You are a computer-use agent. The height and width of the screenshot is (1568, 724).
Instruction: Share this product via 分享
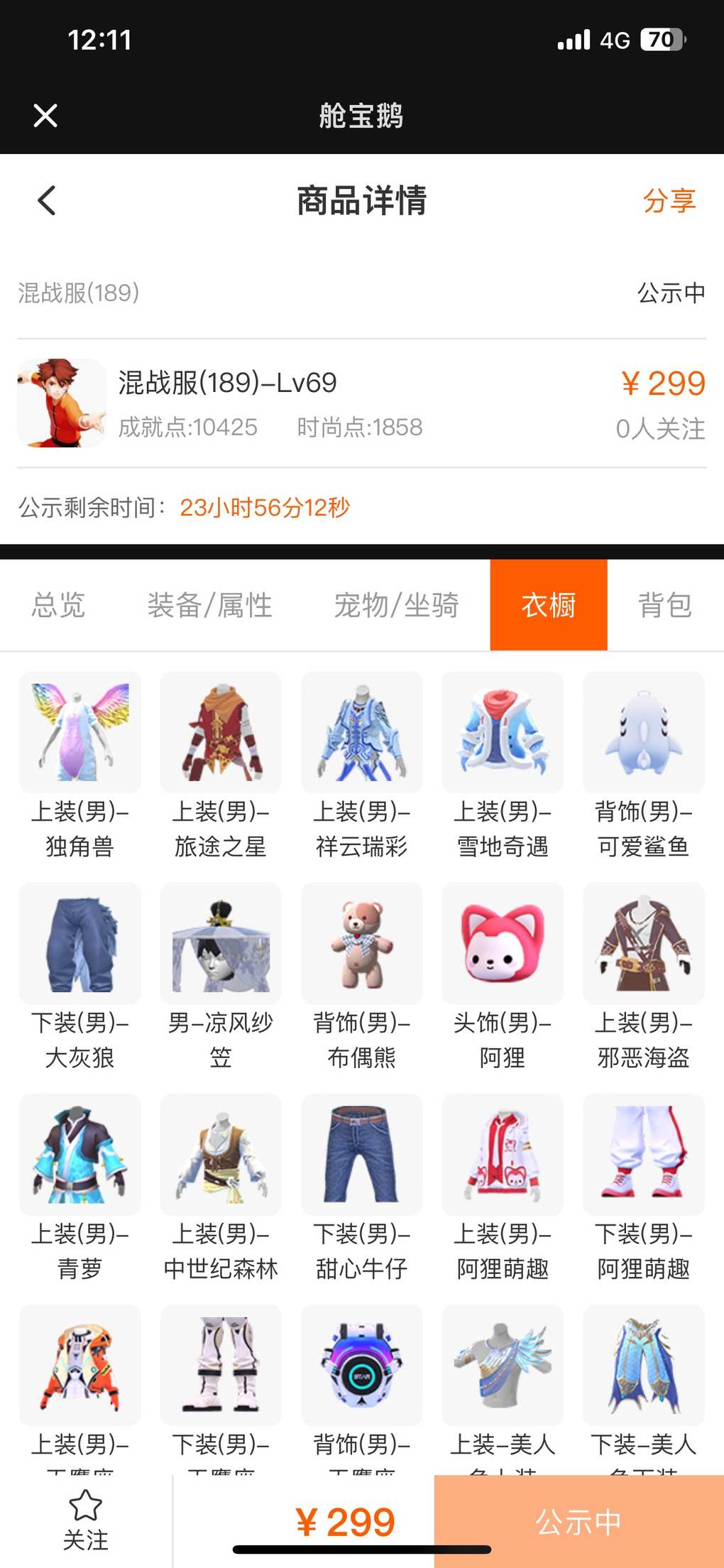coord(669,201)
